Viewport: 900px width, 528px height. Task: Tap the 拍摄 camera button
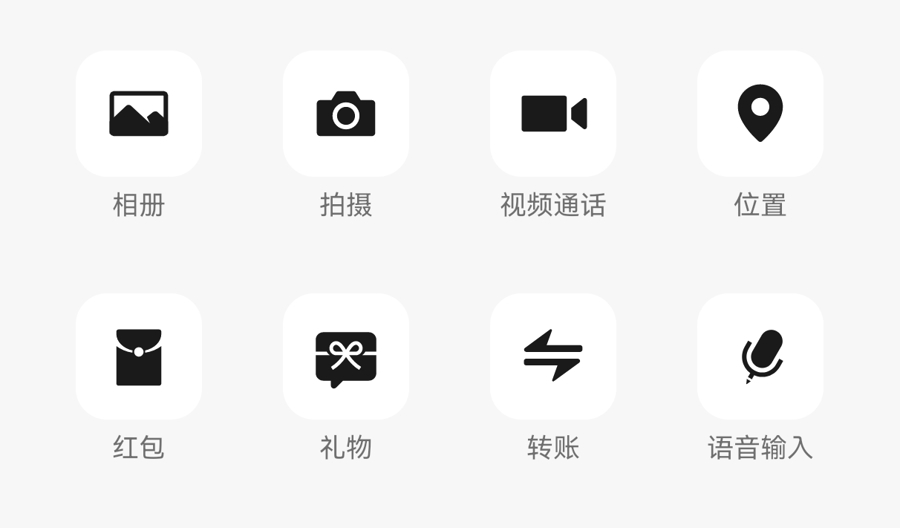click(346, 114)
